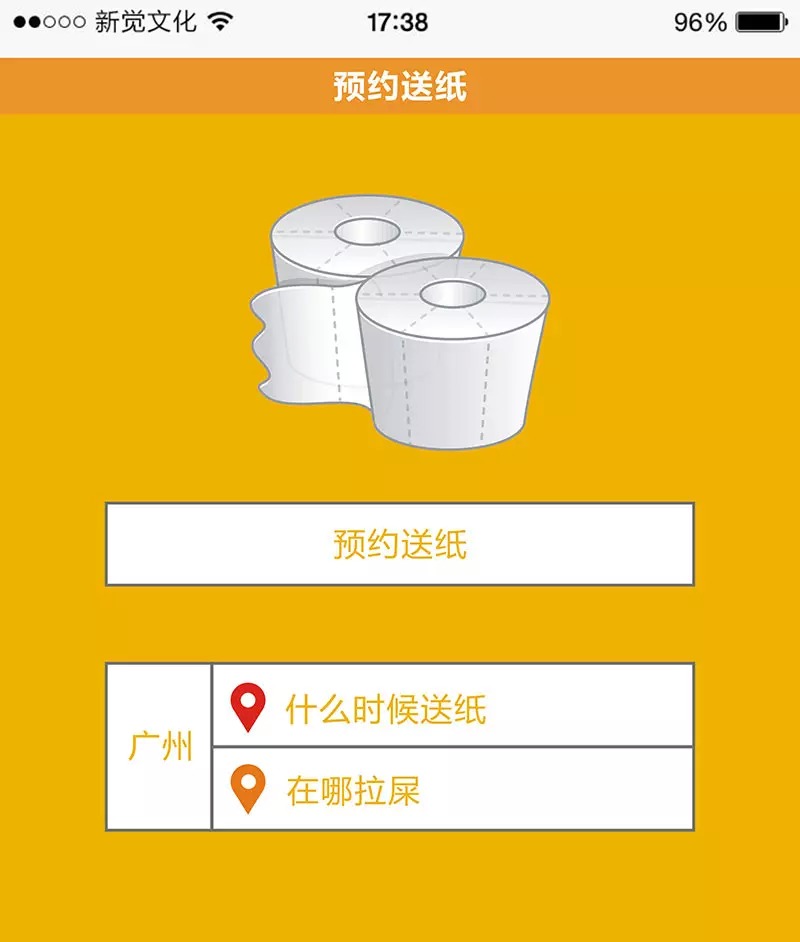The width and height of the screenshot is (800, 942).
Task: Select the 预约送纸 title bar tab
Action: click(400, 86)
